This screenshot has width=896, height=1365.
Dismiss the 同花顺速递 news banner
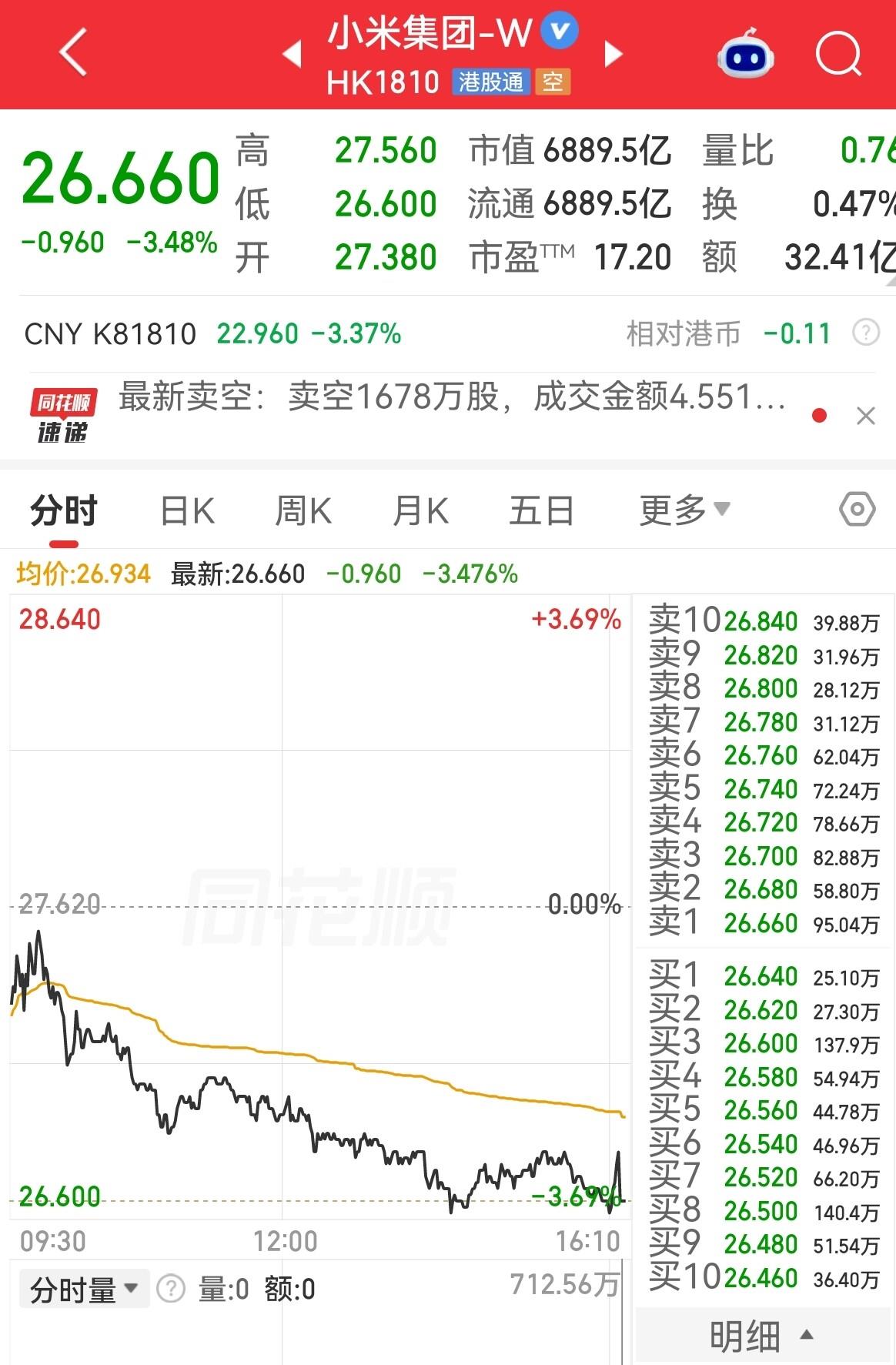pos(866,416)
